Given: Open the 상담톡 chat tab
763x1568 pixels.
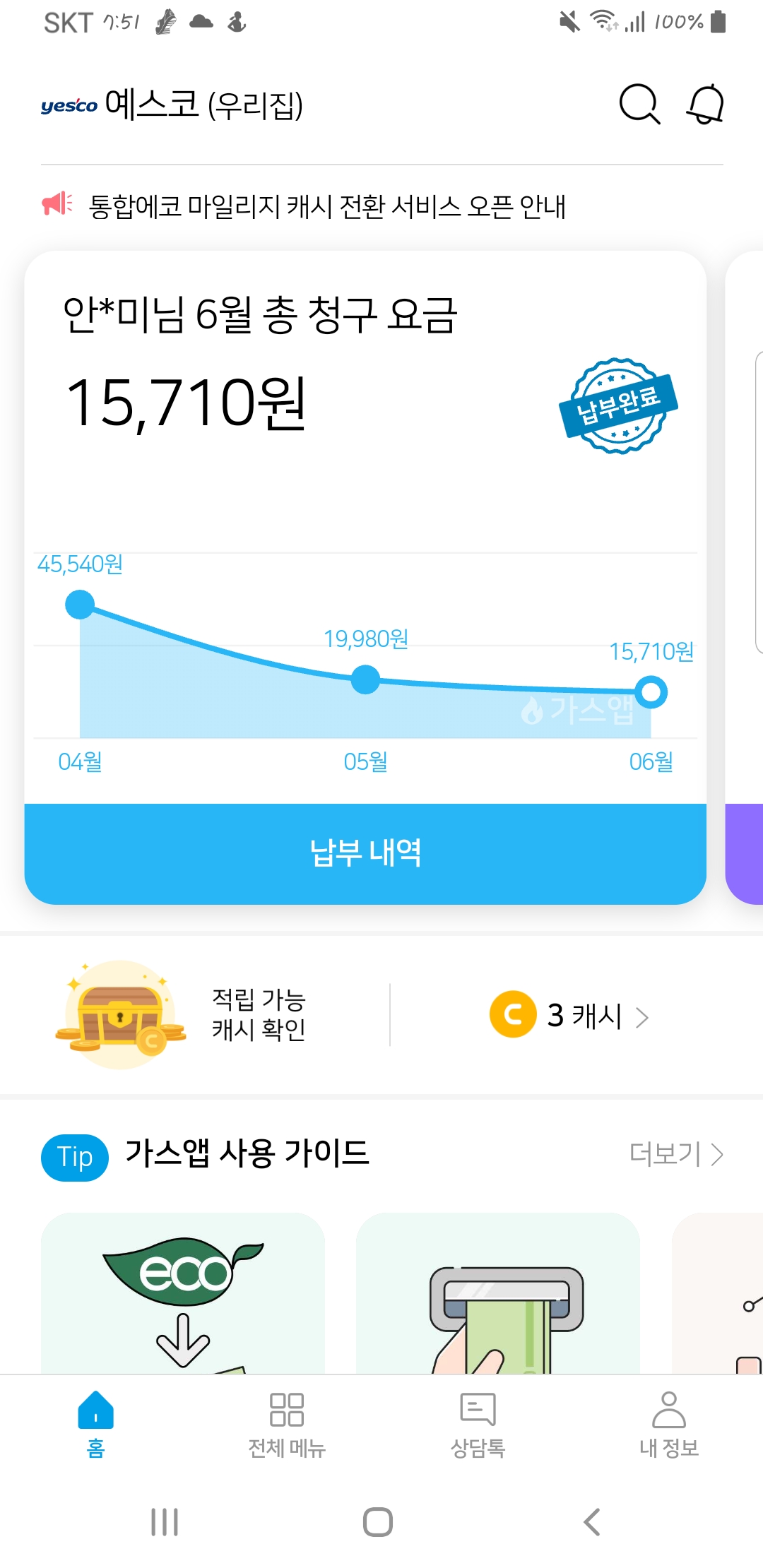Looking at the screenshot, I should 478,1423.
